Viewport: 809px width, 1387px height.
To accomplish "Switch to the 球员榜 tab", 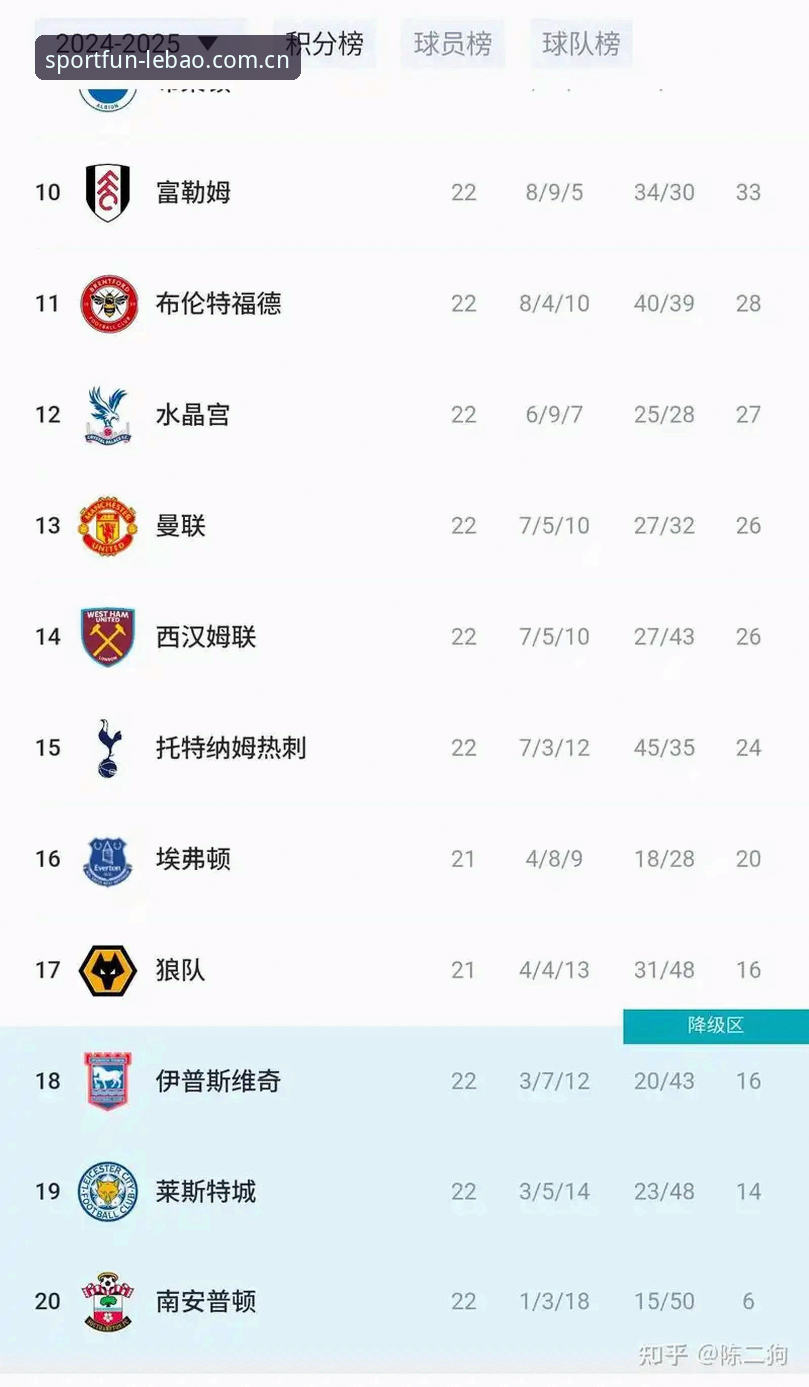I will (x=453, y=44).
